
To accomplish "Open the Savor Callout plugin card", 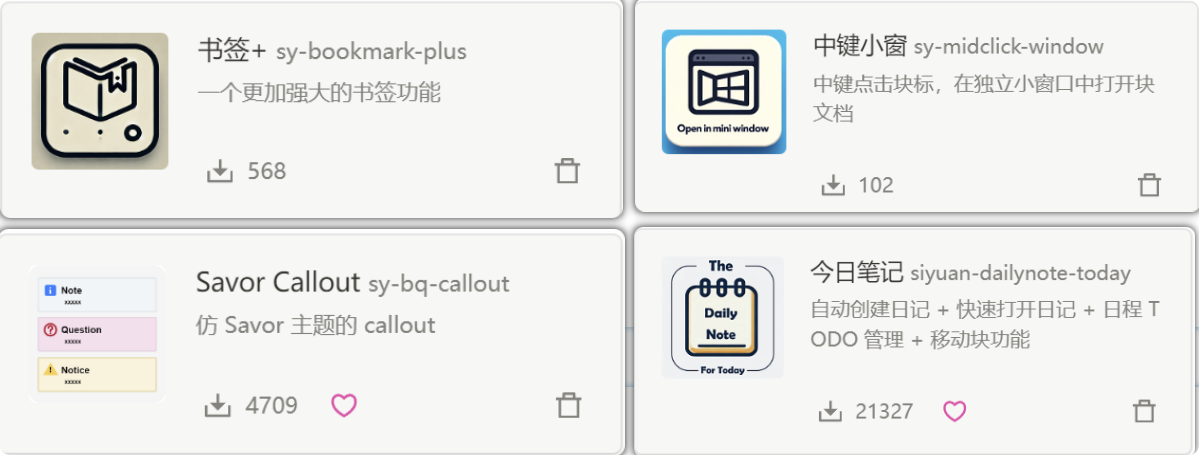I will pyautogui.click(x=352, y=283).
